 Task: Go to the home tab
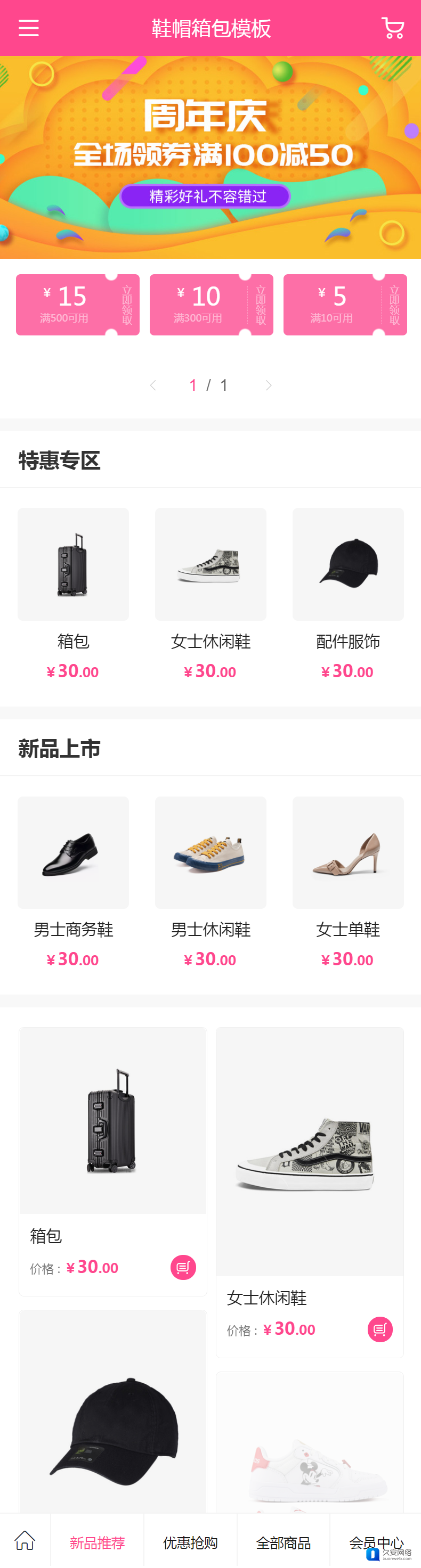pyautogui.click(x=25, y=1541)
